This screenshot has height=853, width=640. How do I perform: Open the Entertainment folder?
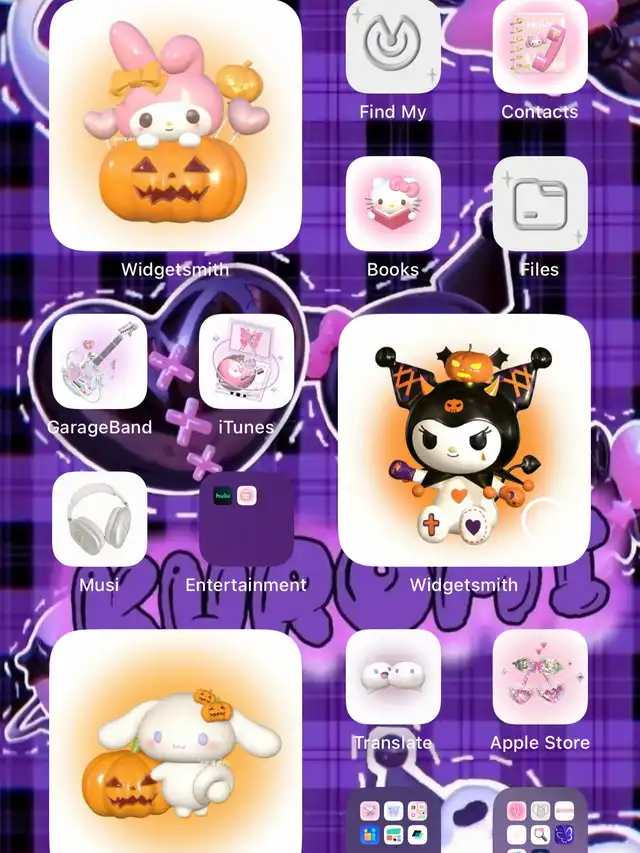point(246,519)
